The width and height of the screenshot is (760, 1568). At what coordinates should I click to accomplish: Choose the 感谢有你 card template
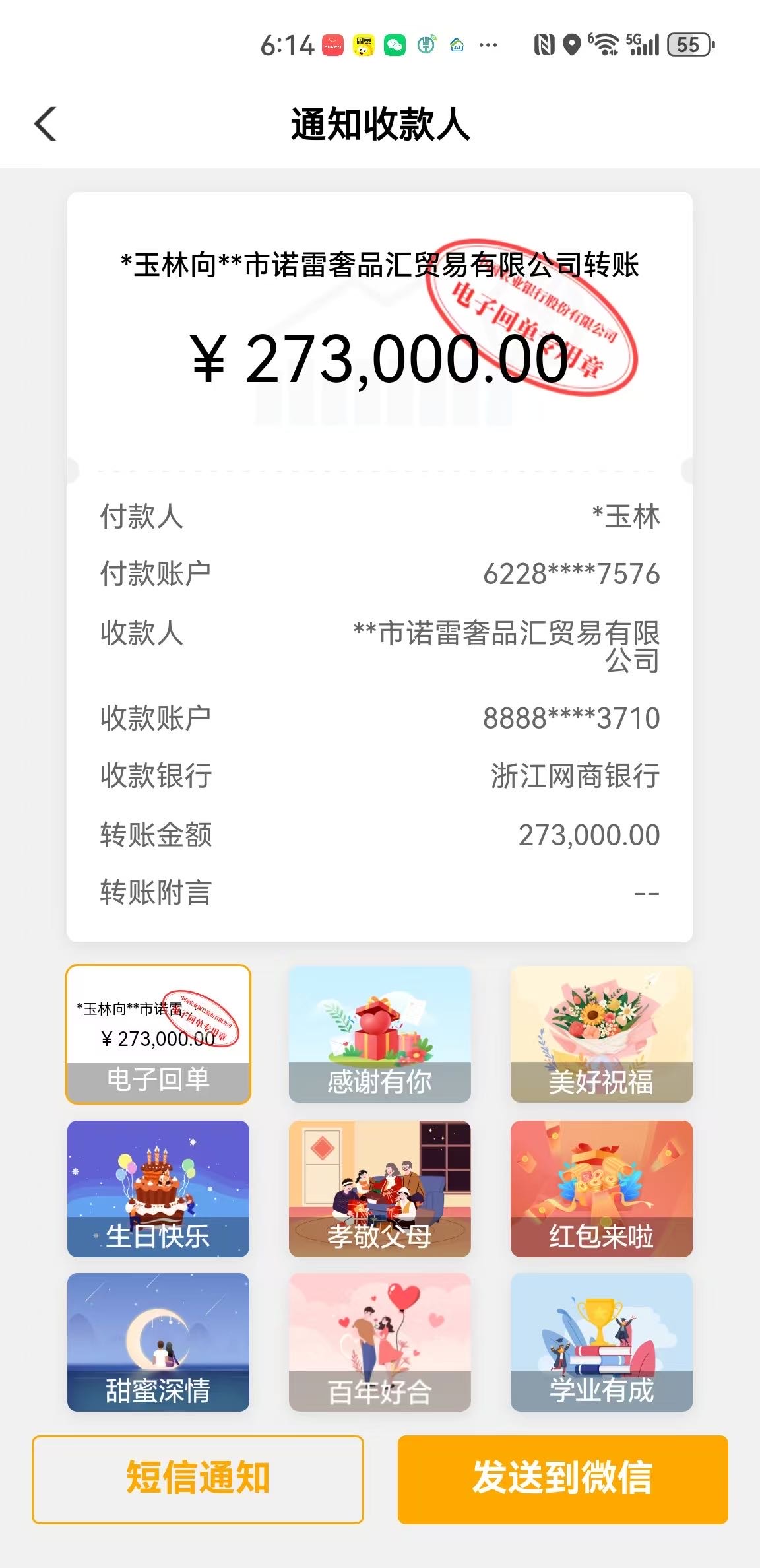pyautogui.click(x=379, y=1033)
